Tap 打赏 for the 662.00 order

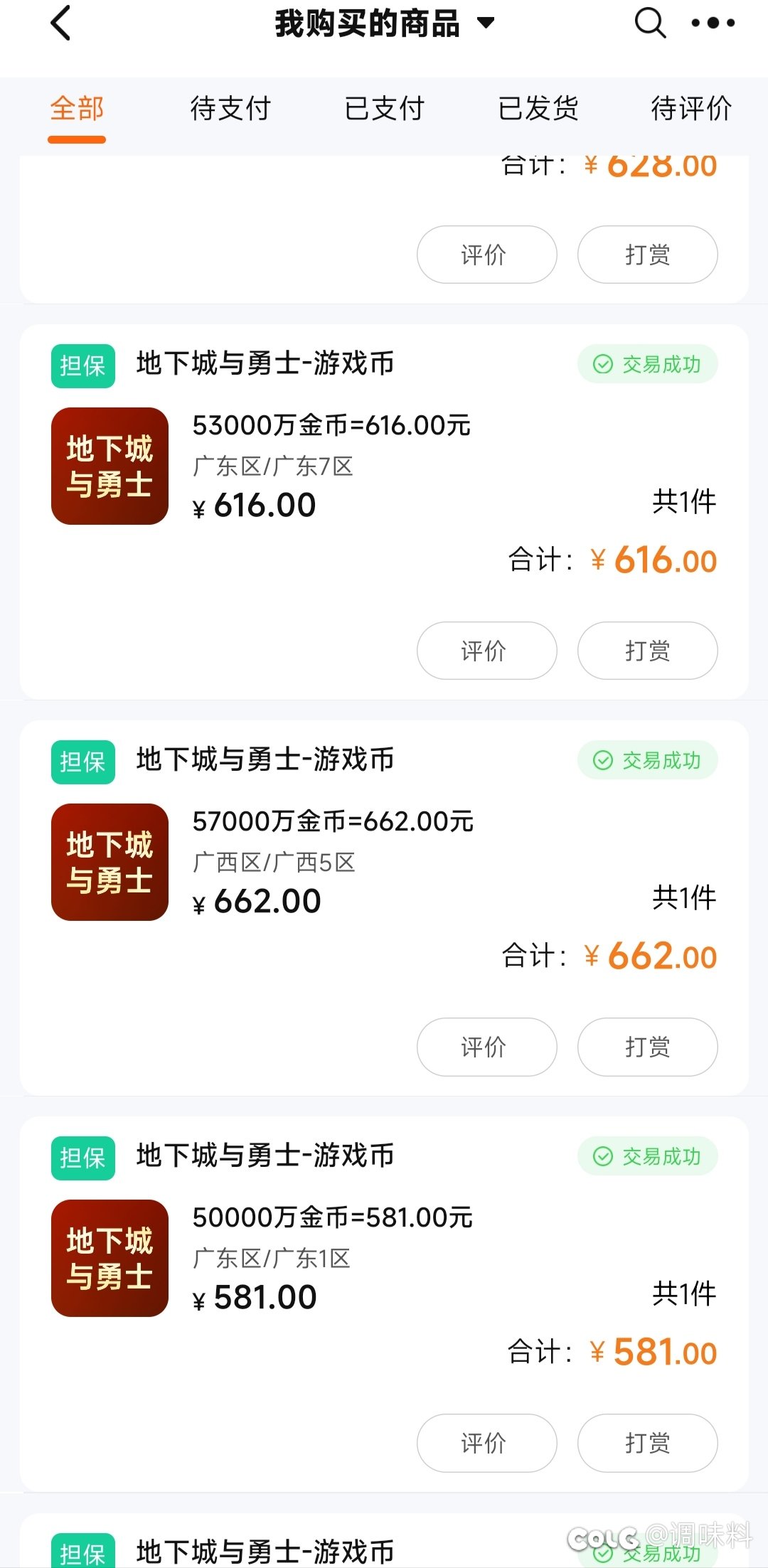[648, 1047]
